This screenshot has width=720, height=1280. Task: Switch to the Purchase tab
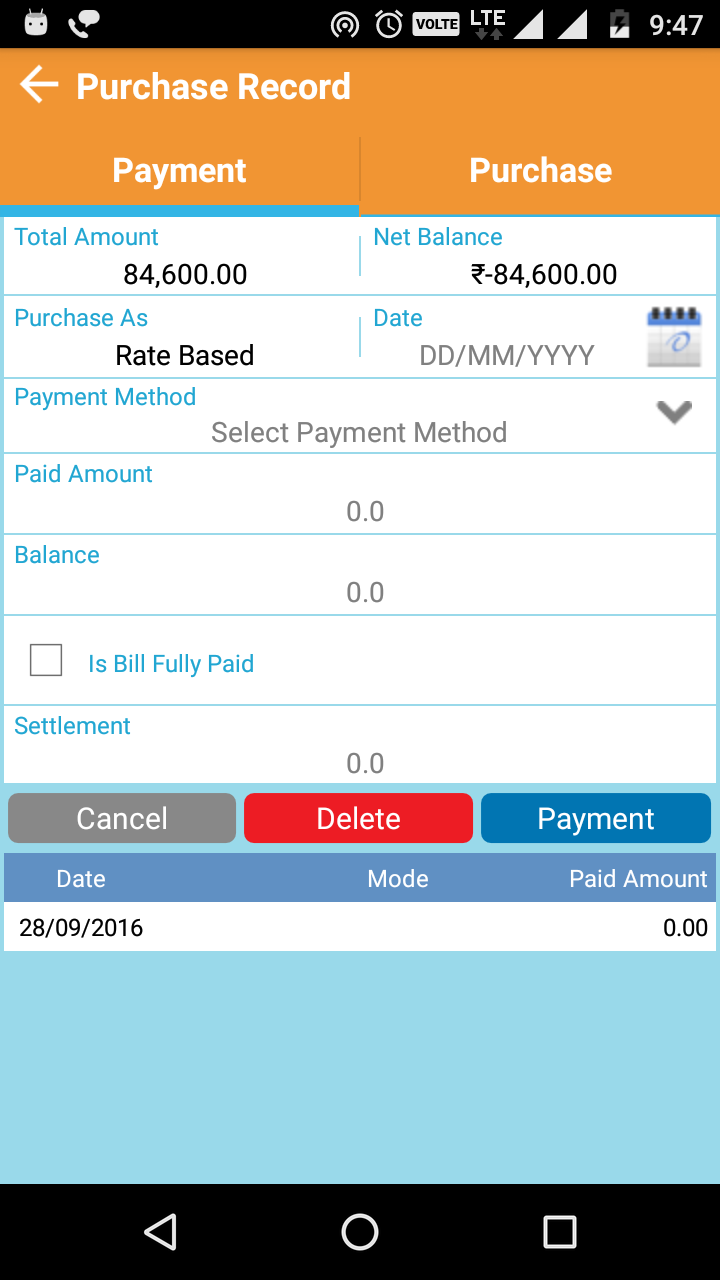(540, 171)
